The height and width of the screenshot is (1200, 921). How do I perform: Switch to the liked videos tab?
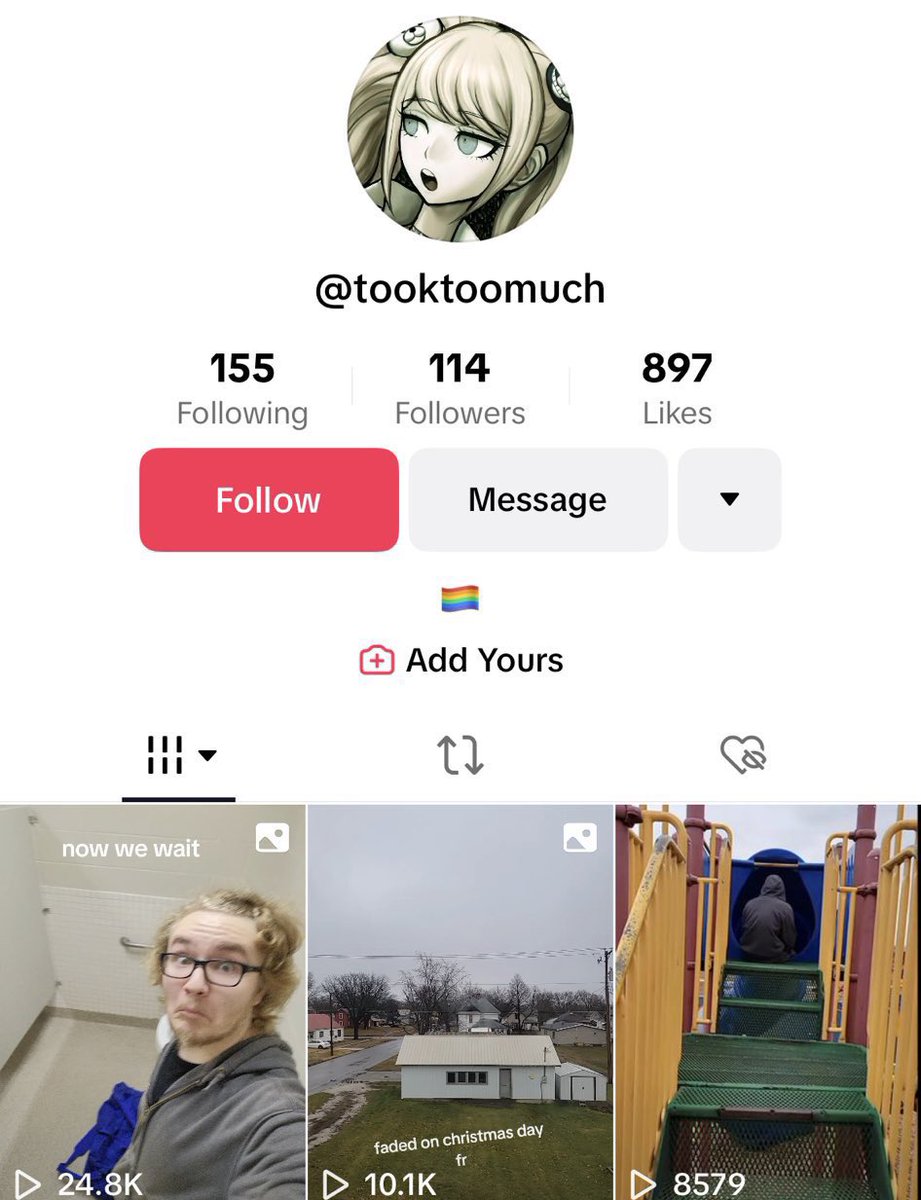tap(742, 757)
